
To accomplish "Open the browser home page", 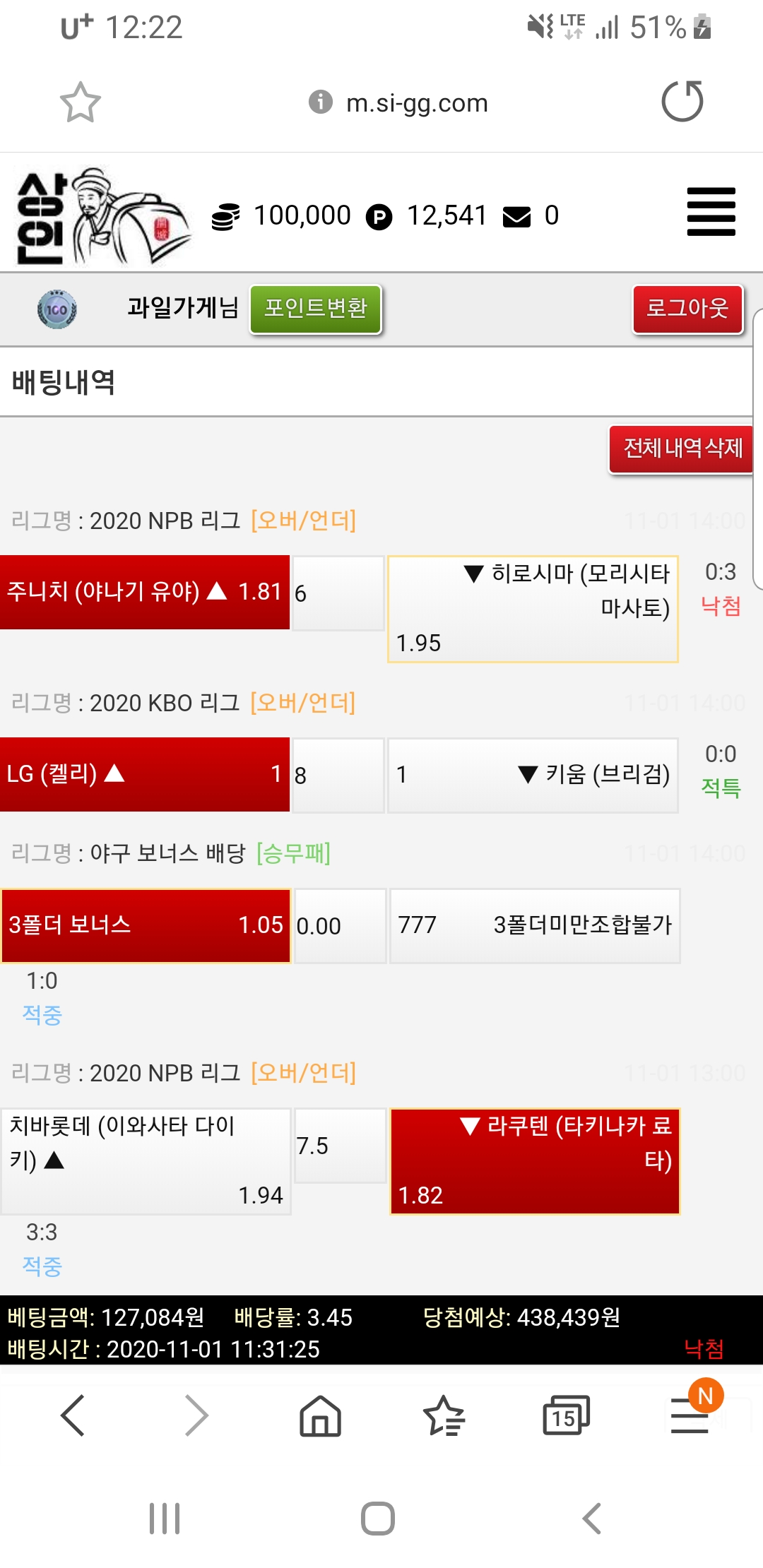I will (320, 1415).
